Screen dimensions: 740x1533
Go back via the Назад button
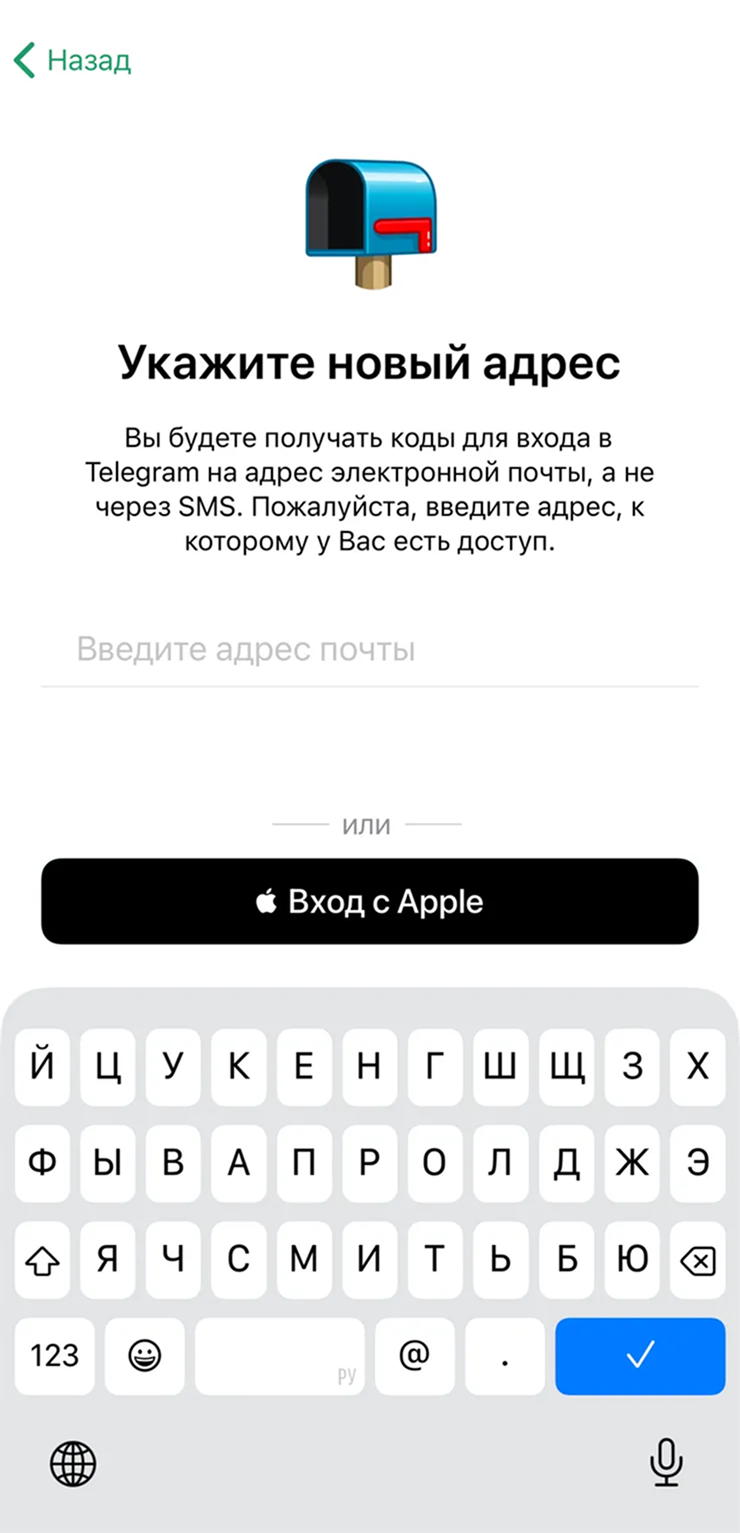point(73,61)
